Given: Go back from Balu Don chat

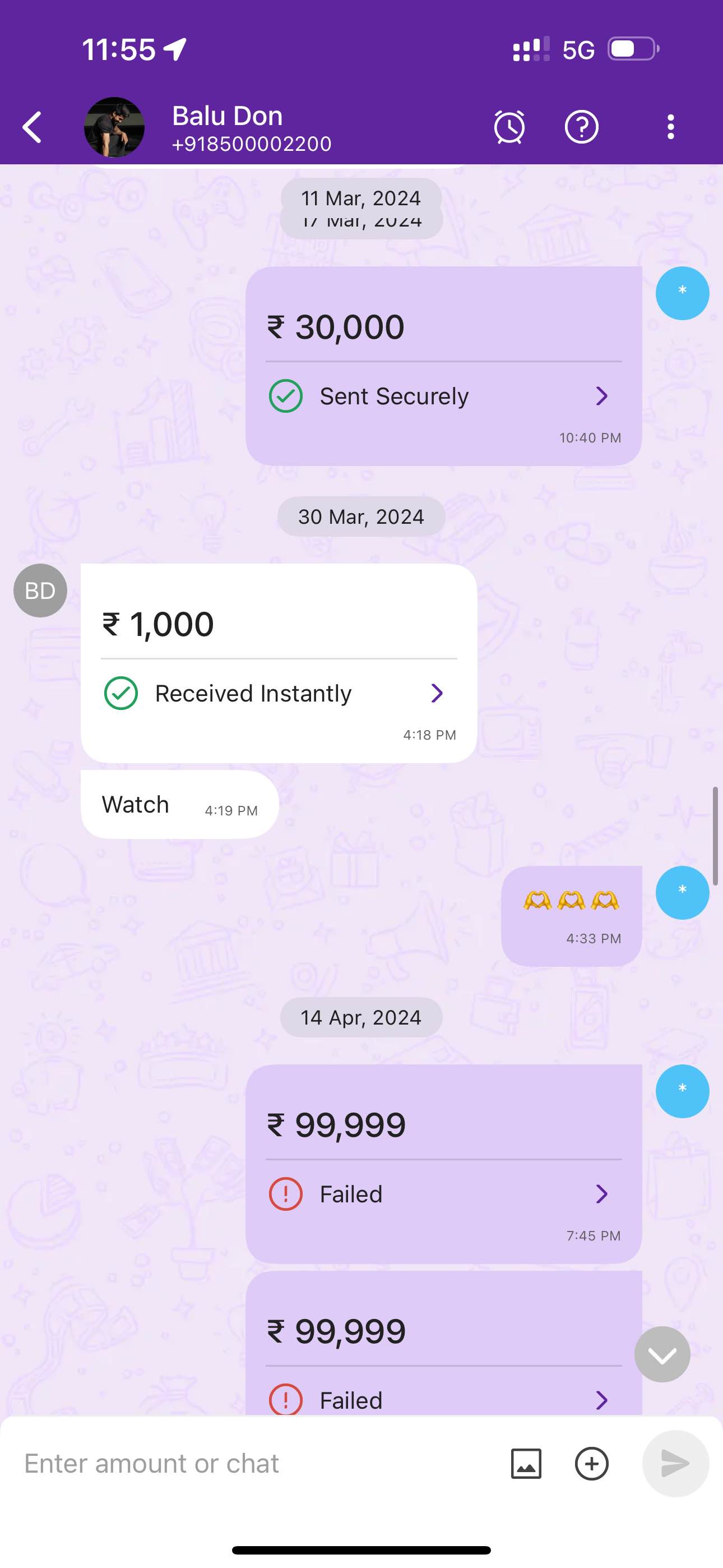Looking at the screenshot, I should (33, 127).
